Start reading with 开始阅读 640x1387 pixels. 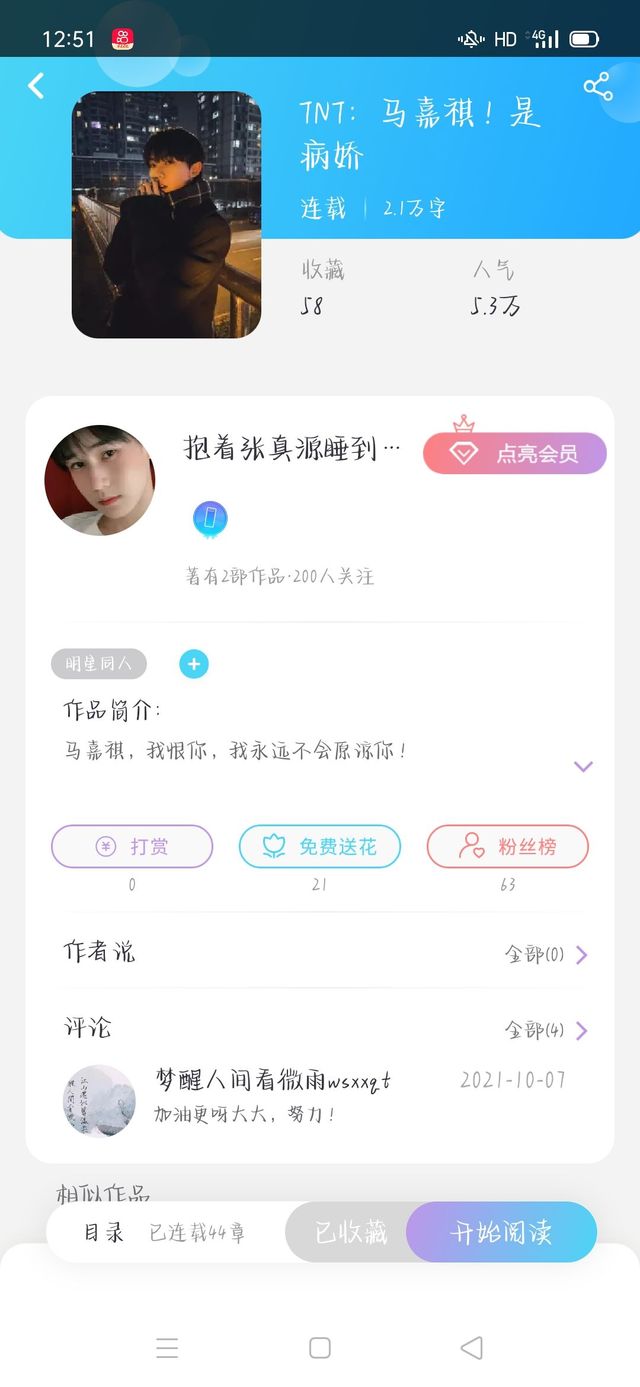click(x=500, y=1232)
